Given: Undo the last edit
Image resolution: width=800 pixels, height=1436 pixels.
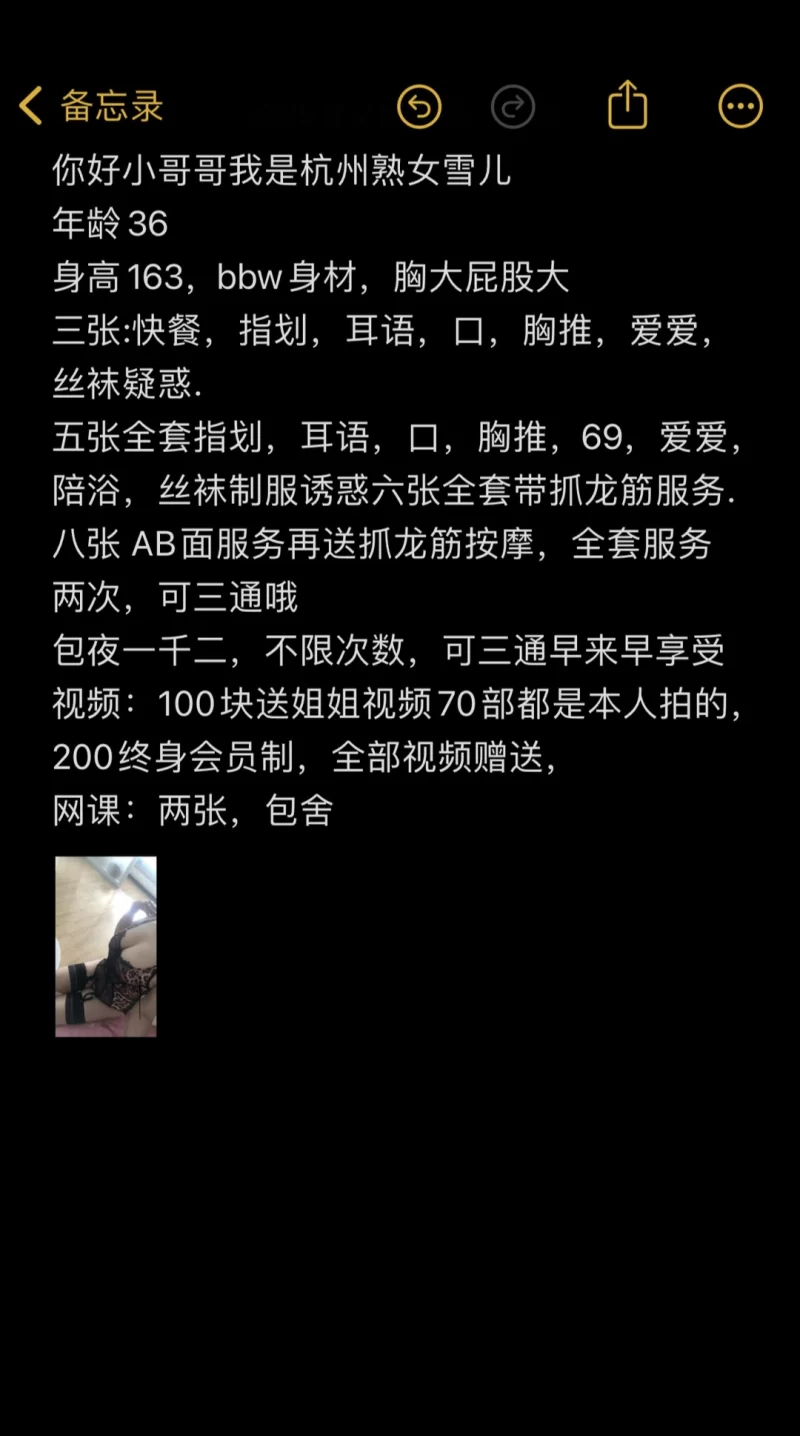Looking at the screenshot, I should tap(419, 106).
